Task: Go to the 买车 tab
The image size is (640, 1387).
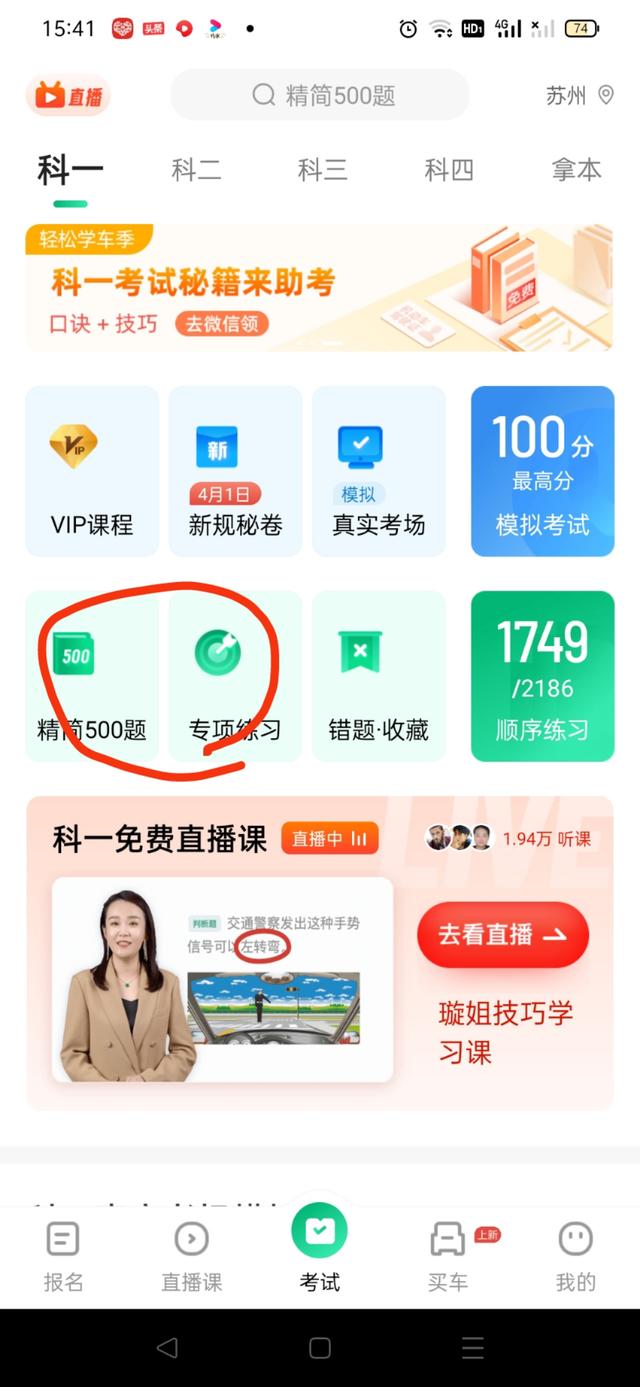Action: (448, 1255)
